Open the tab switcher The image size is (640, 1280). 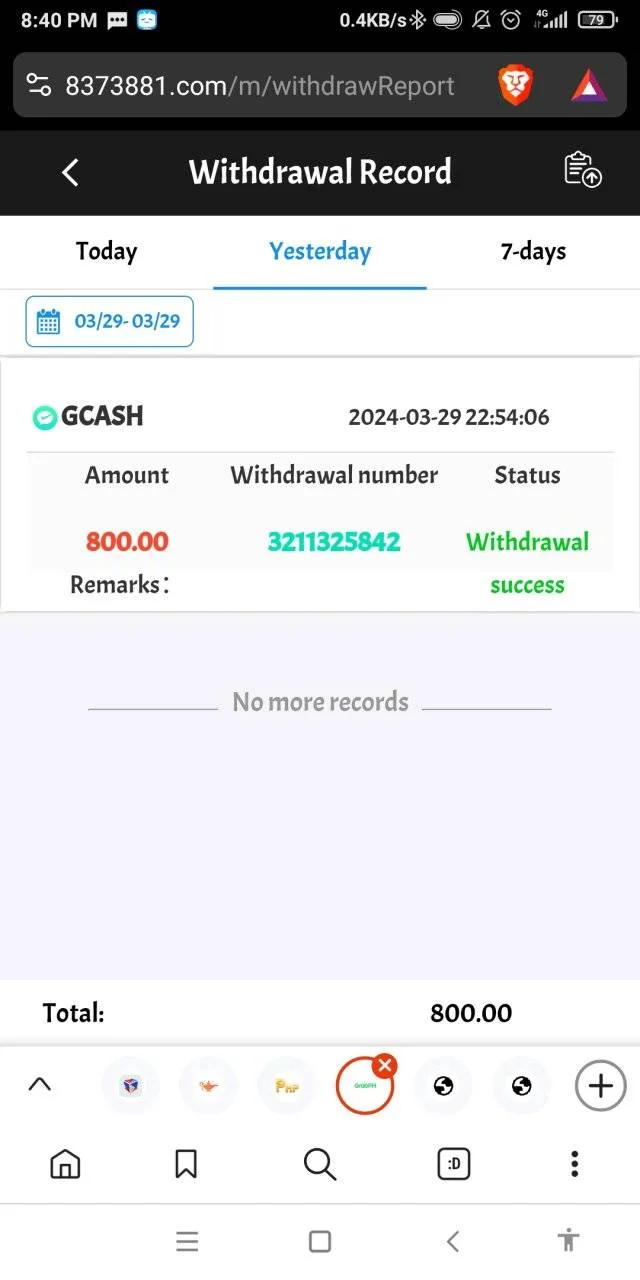[454, 1163]
